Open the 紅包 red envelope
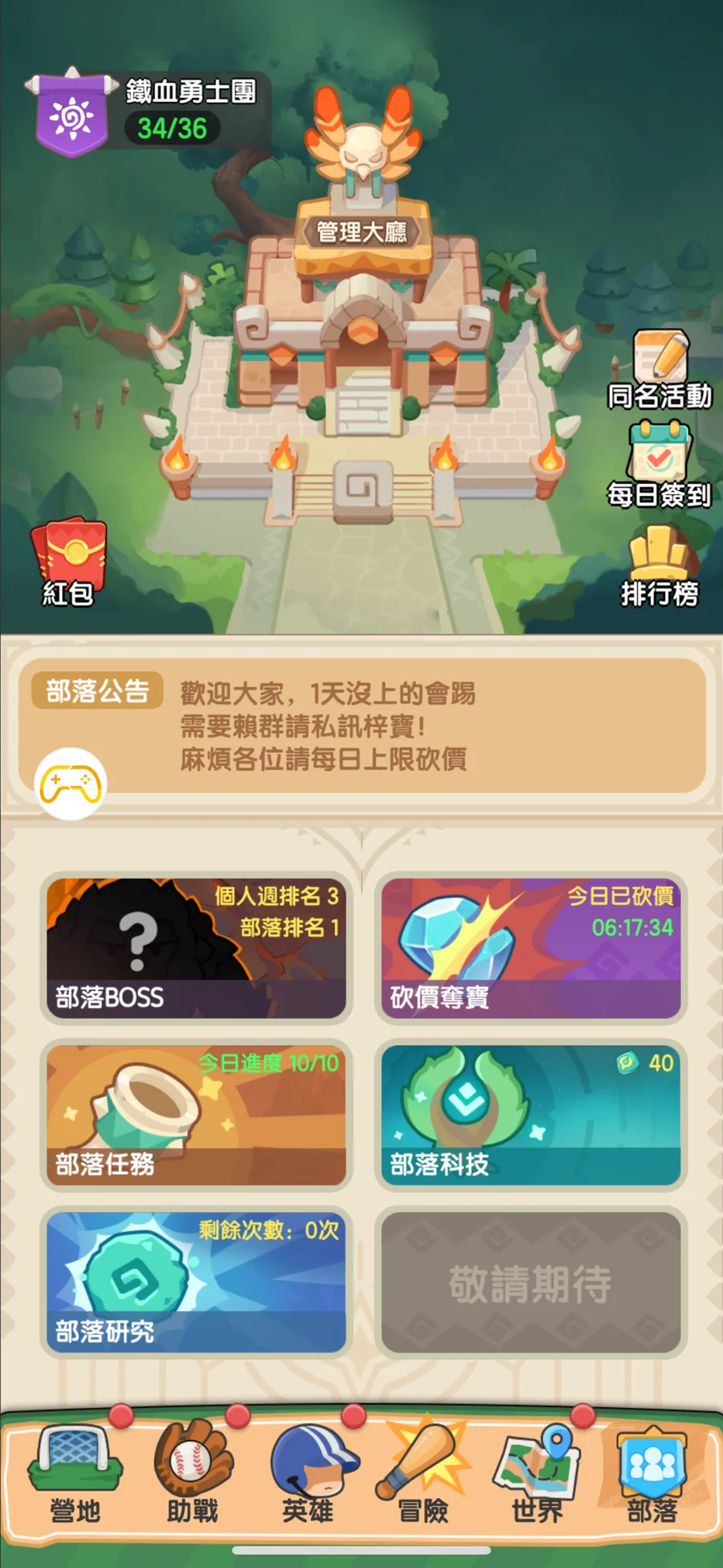Image resolution: width=723 pixels, height=1568 pixels. coord(68,560)
